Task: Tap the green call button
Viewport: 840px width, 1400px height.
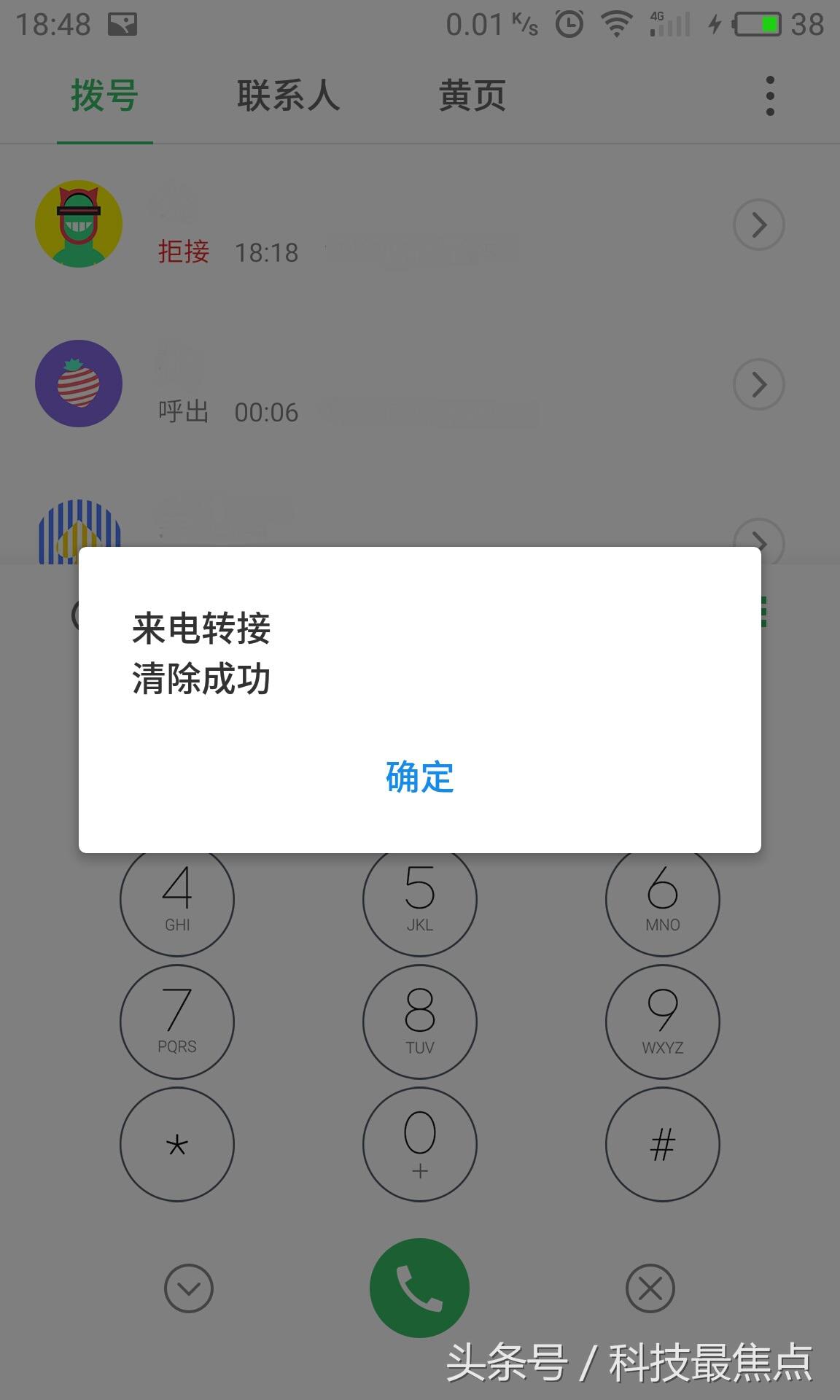Action: 419,1288
